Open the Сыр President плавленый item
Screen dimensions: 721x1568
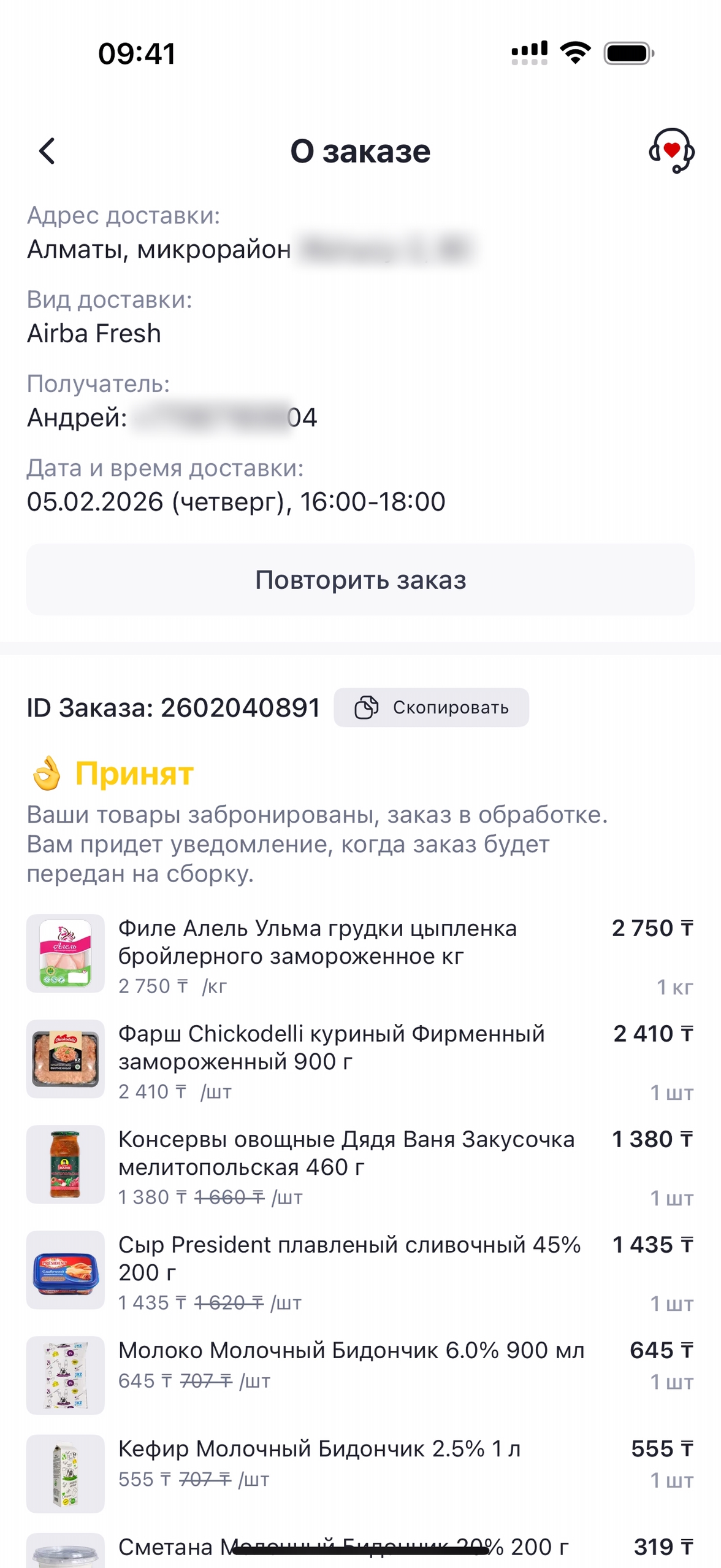tap(349, 1259)
